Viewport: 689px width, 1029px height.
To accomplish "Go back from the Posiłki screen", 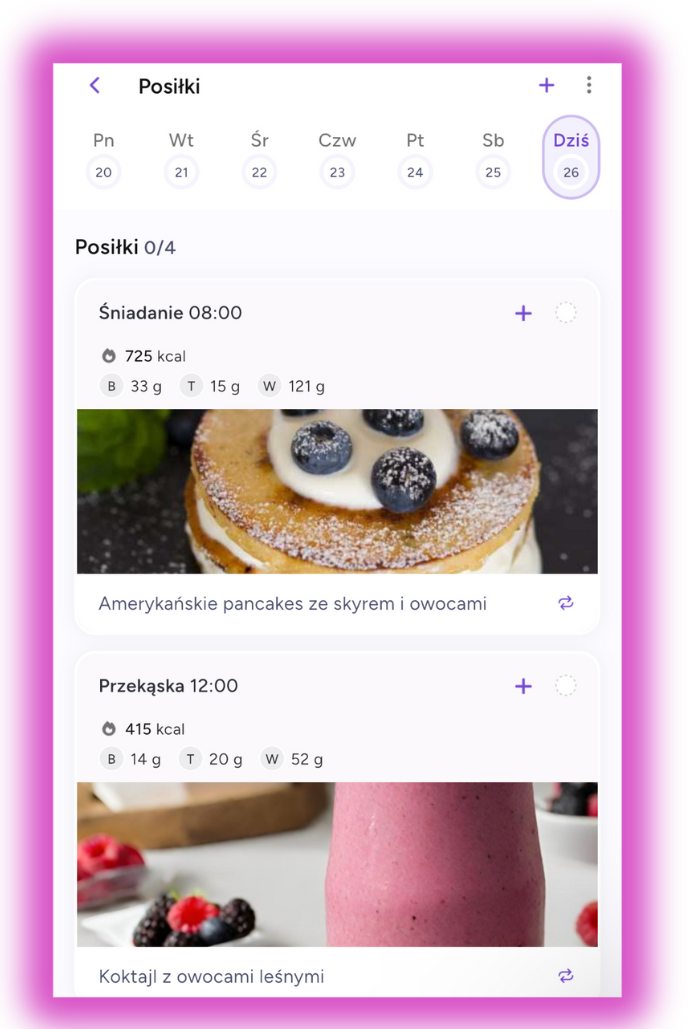I will tap(95, 86).
